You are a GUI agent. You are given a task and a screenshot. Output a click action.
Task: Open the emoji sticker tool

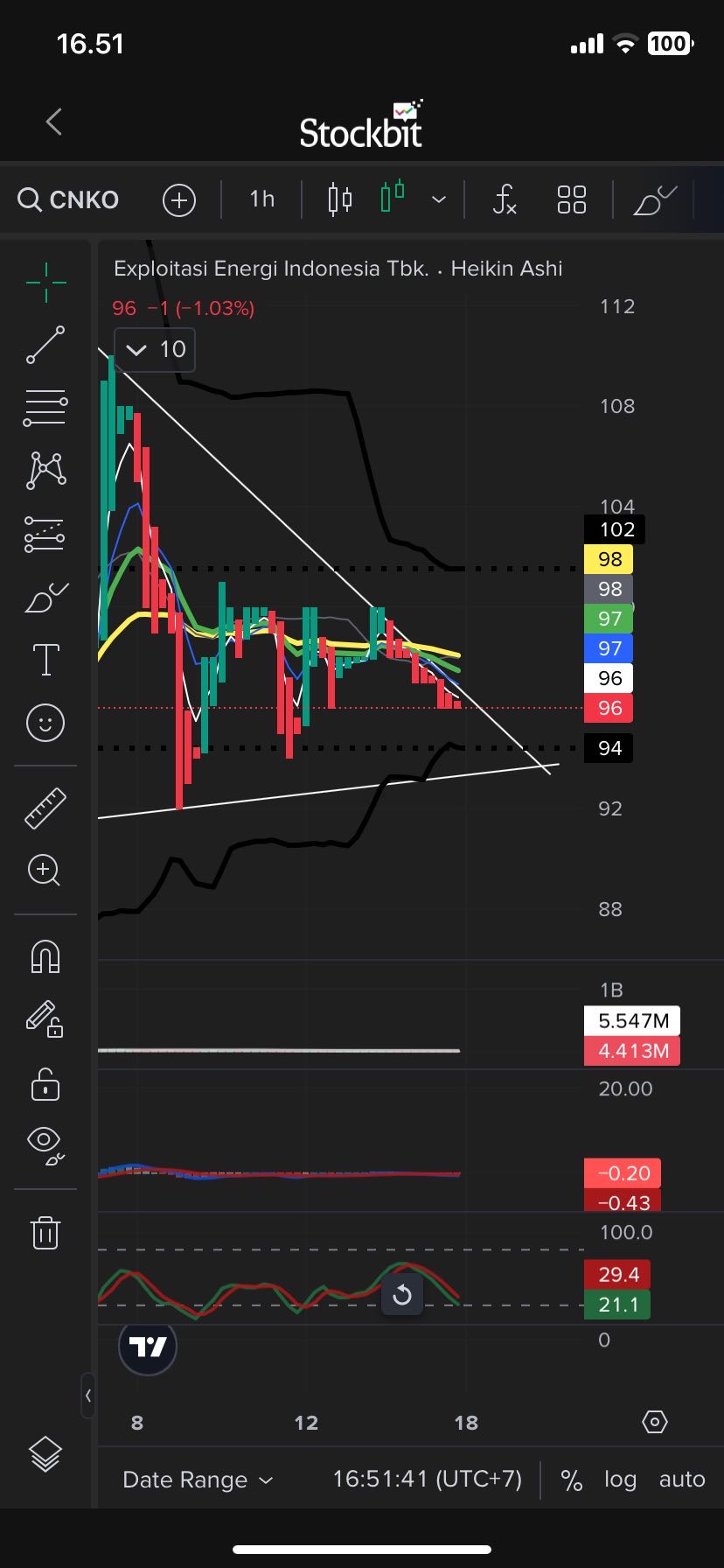pyautogui.click(x=45, y=723)
